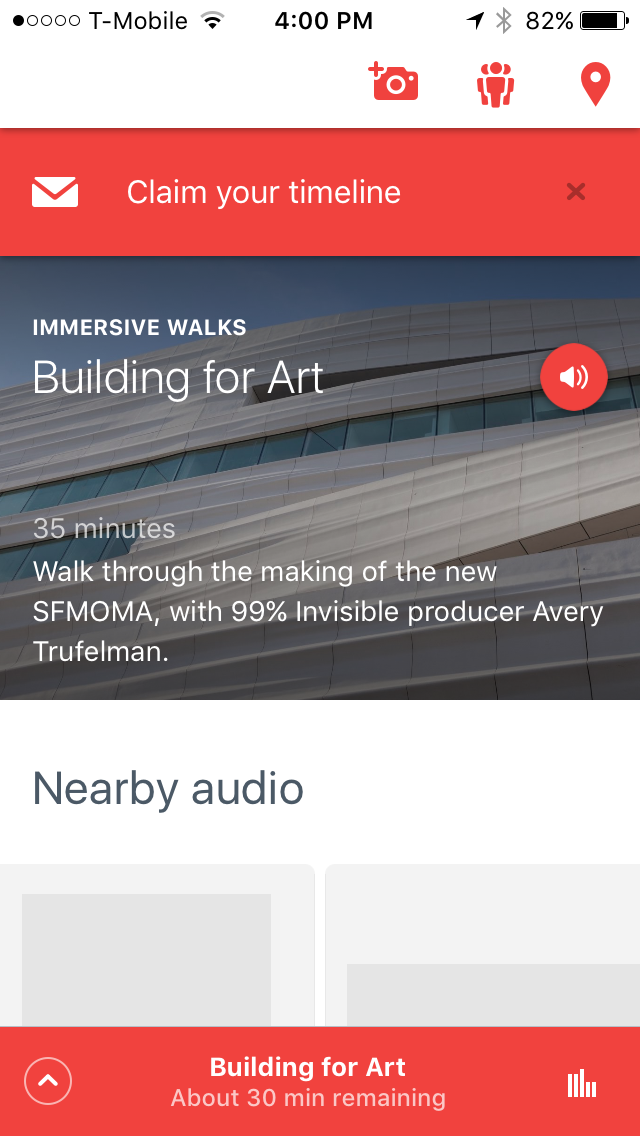The height and width of the screenshot is (1136, 640).
Task: Open the Claim your timeline banner
Action: tap(264, 192)
